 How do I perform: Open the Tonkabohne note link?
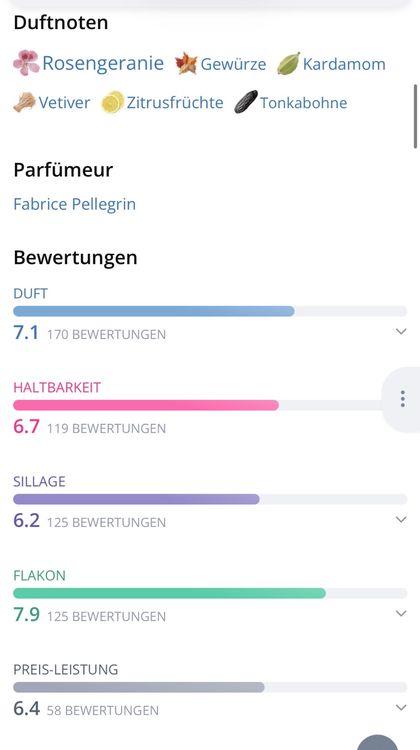coord(291,102)
